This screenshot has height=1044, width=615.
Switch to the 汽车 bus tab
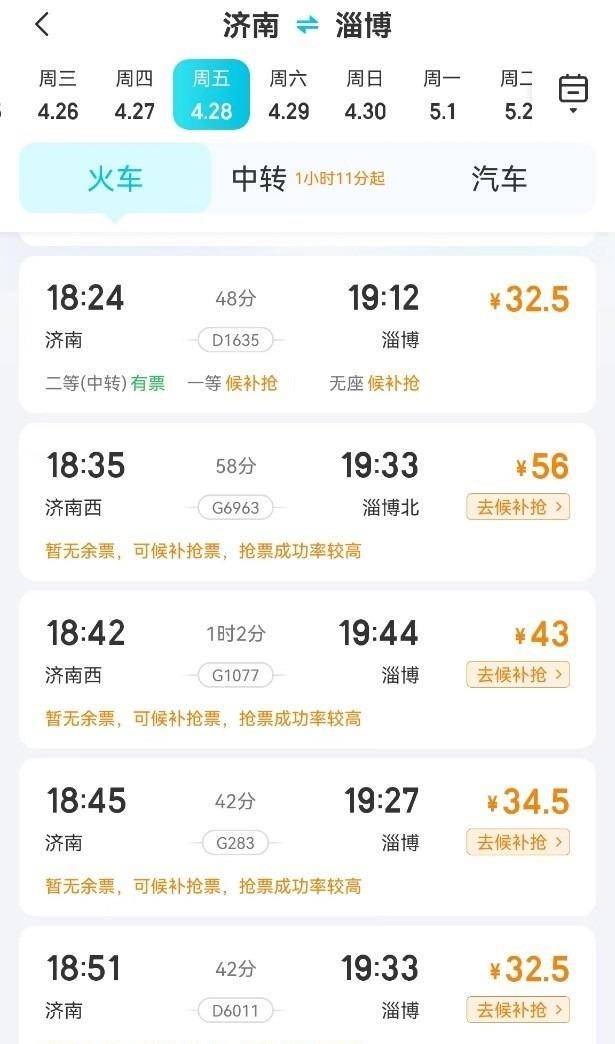click(499, 179)
